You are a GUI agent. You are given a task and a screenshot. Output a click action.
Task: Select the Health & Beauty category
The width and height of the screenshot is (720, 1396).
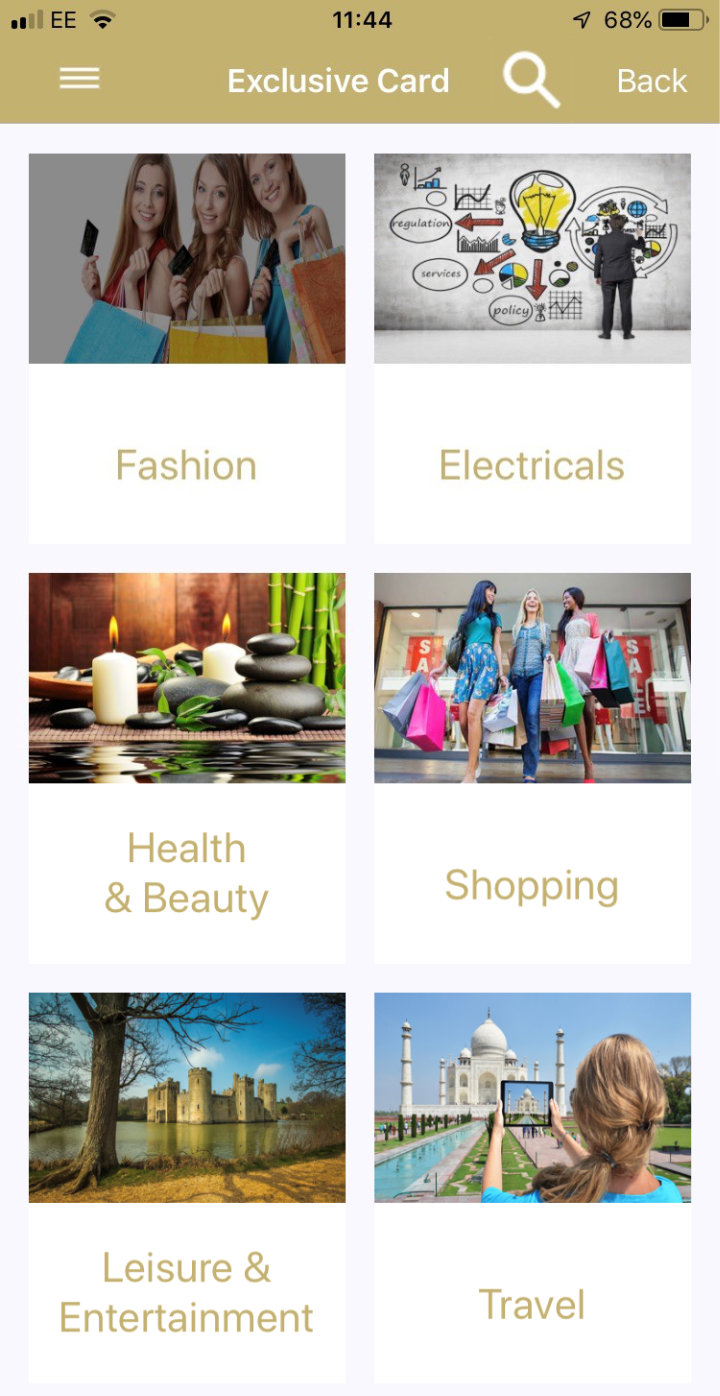(x=187, y=768)
